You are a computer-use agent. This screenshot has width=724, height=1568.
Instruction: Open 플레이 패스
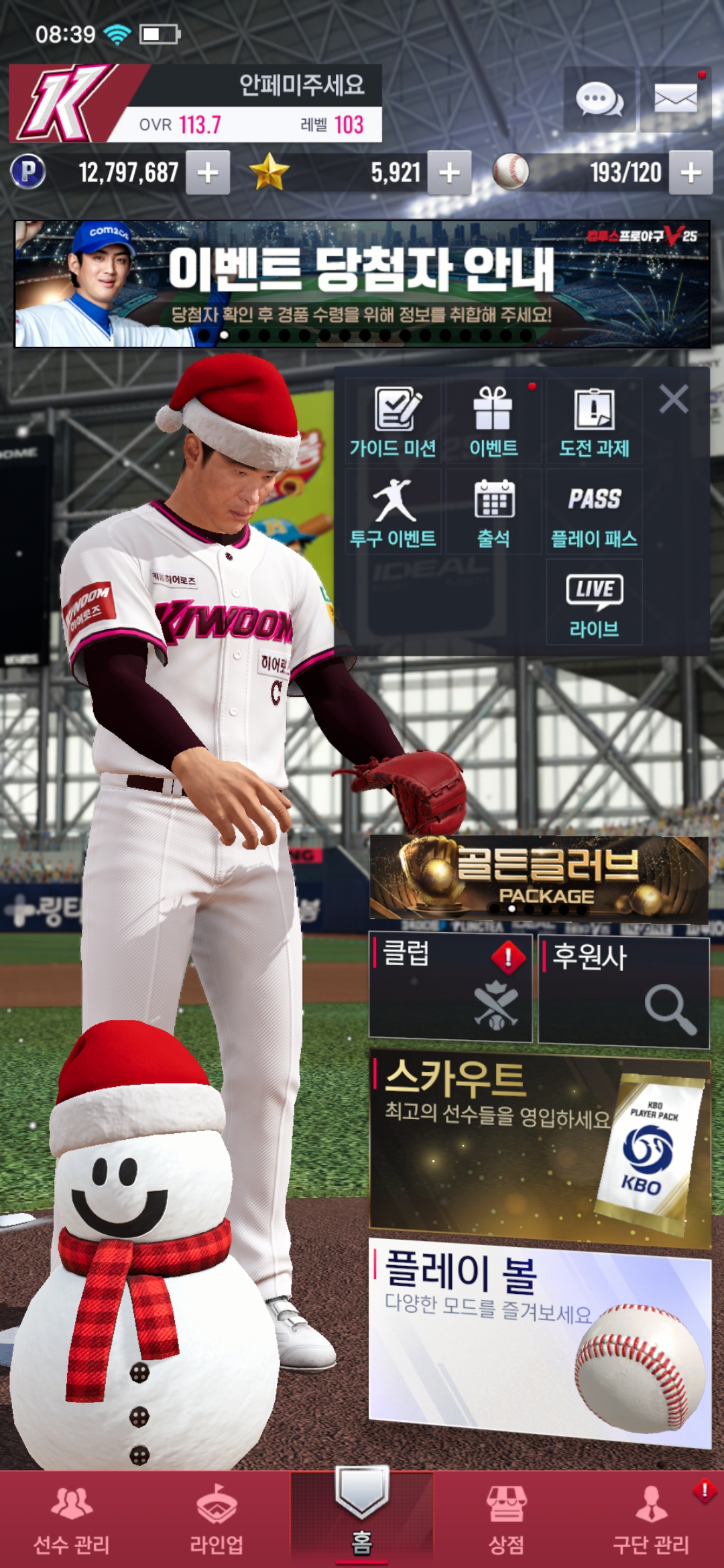point(594,512)
